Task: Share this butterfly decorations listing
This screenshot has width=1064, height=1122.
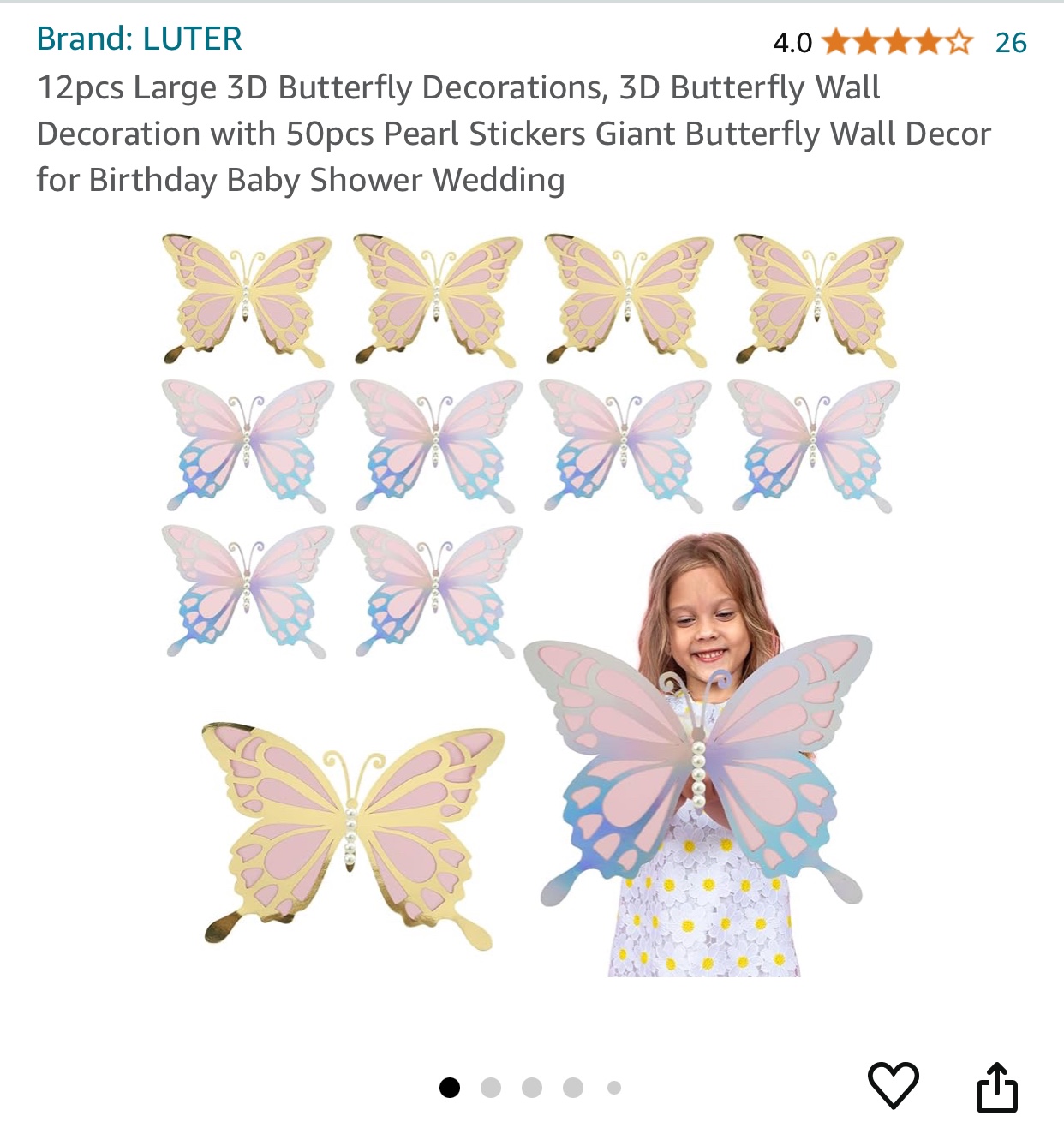Action: pos(997,1087)
